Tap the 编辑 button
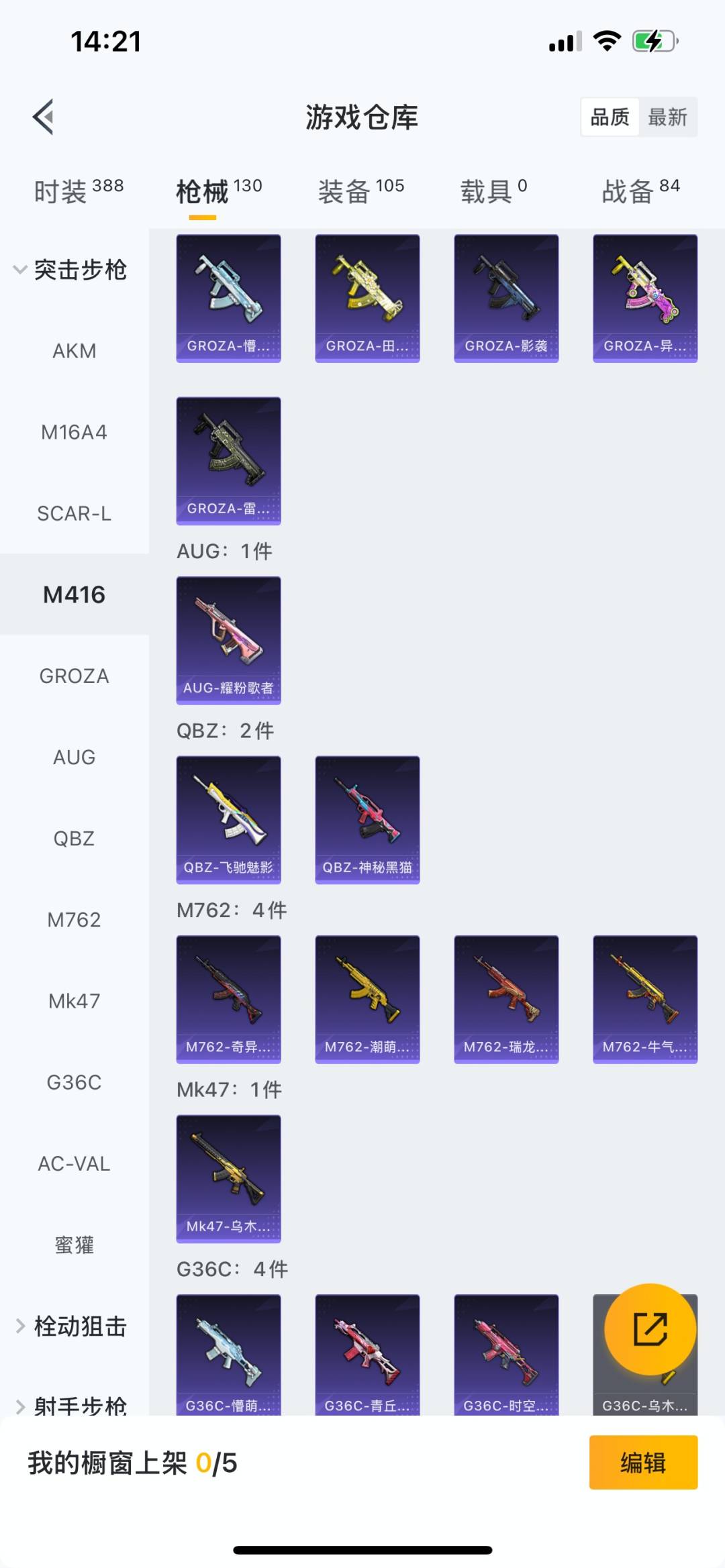The width and height of the screenshot is (725, 1568). 643,1462
